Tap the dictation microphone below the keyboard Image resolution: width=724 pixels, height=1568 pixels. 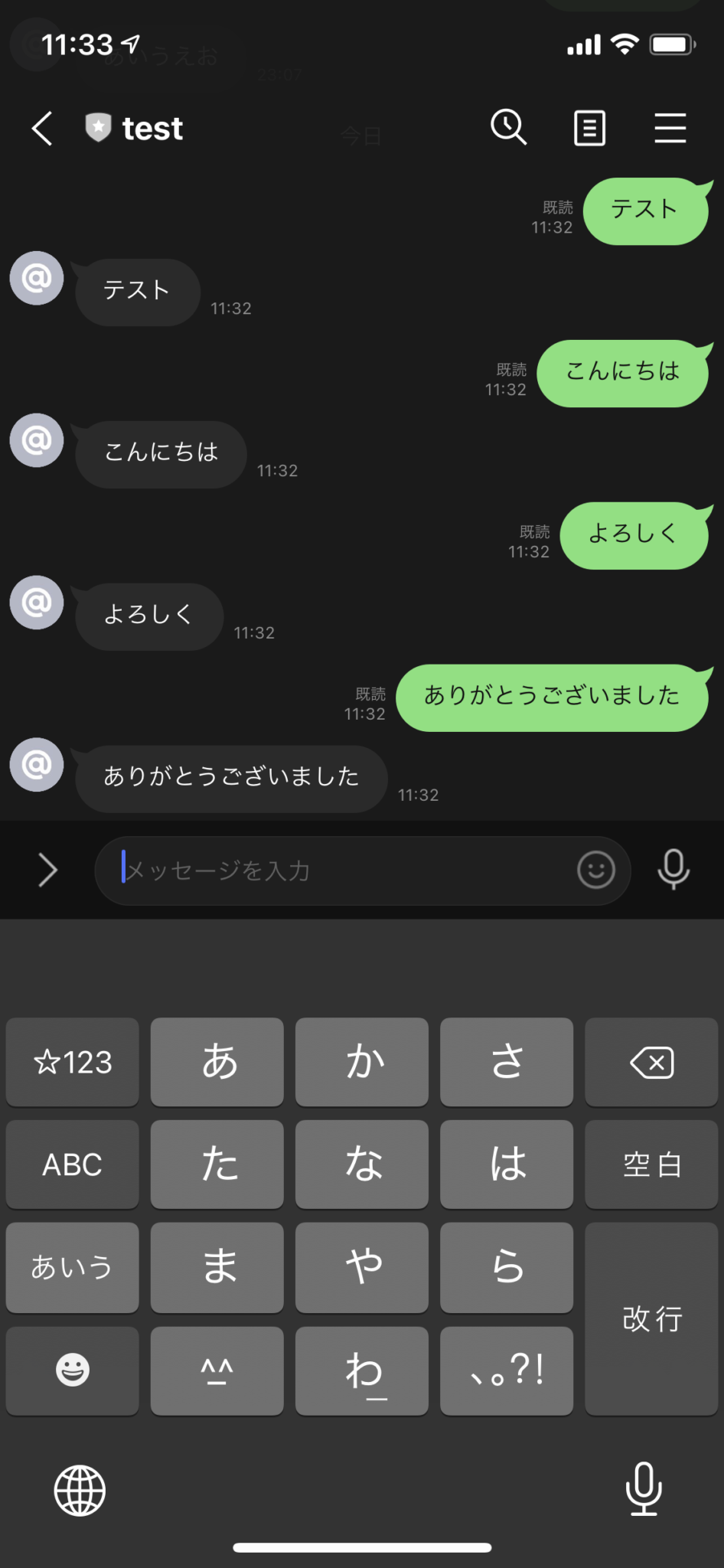pyautogui.click(x=644, y=1489)
